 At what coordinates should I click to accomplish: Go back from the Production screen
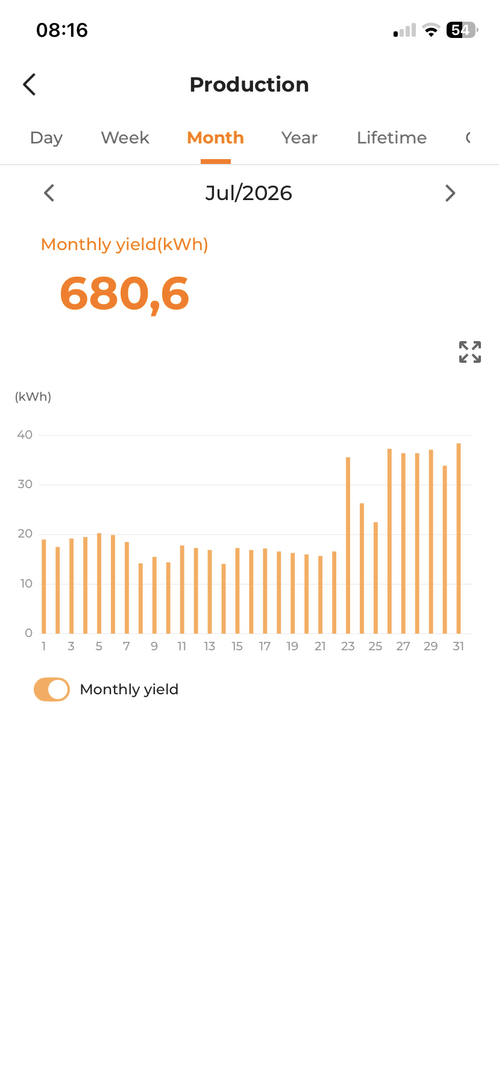[29, 85]
